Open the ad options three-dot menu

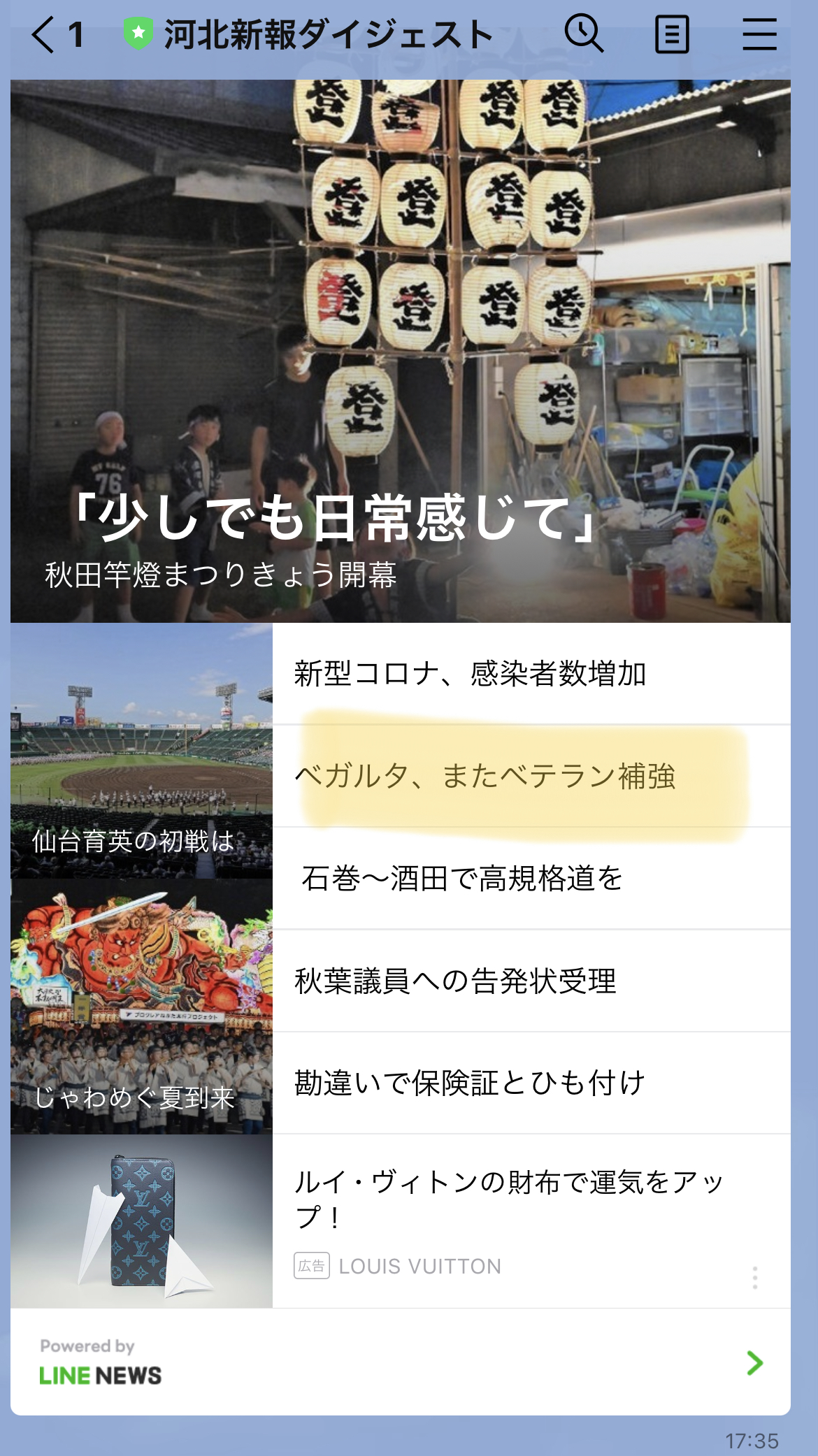coord(755,1278)
